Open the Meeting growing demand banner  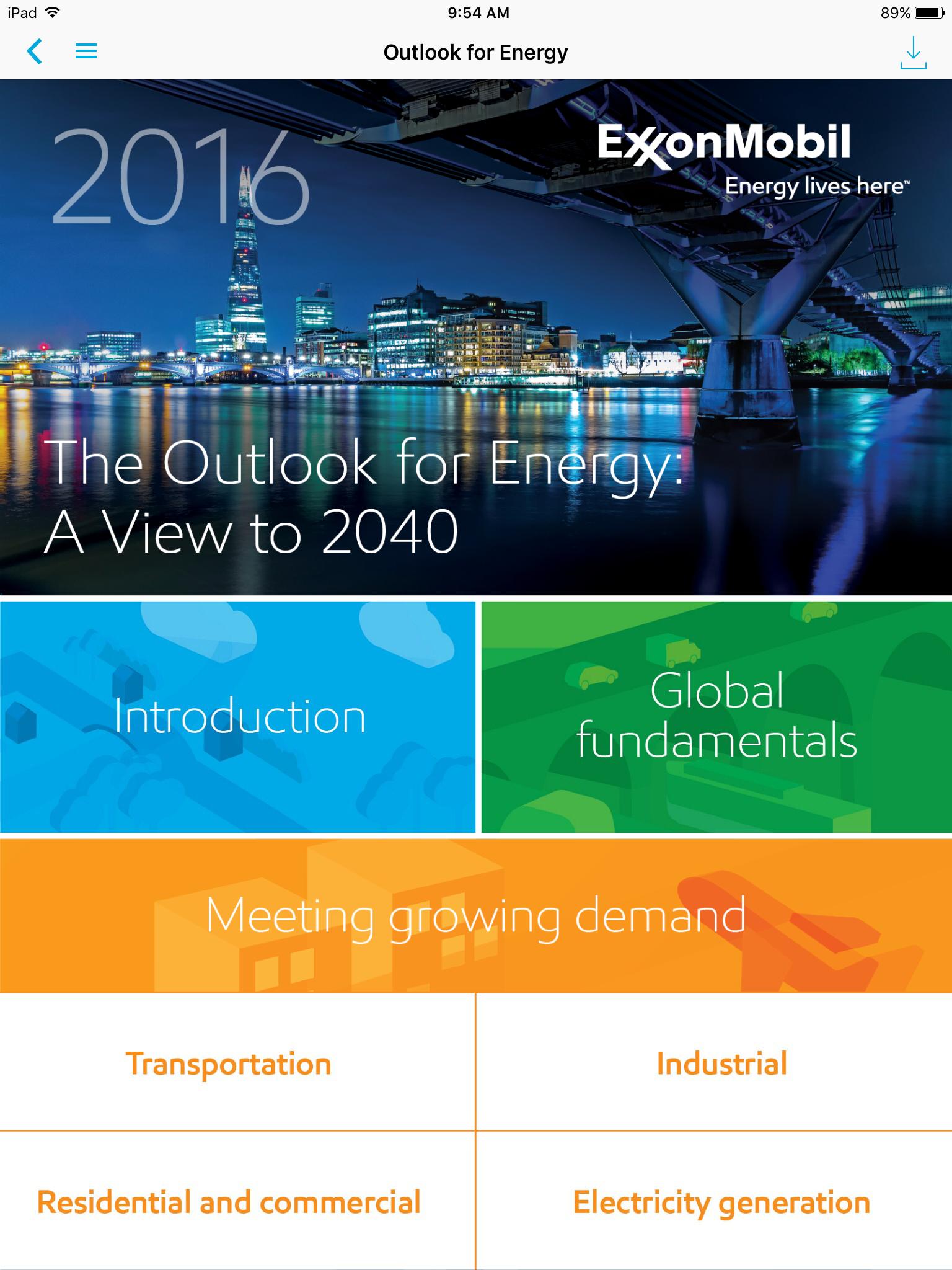pyautogui.click(x=476, y=915)
